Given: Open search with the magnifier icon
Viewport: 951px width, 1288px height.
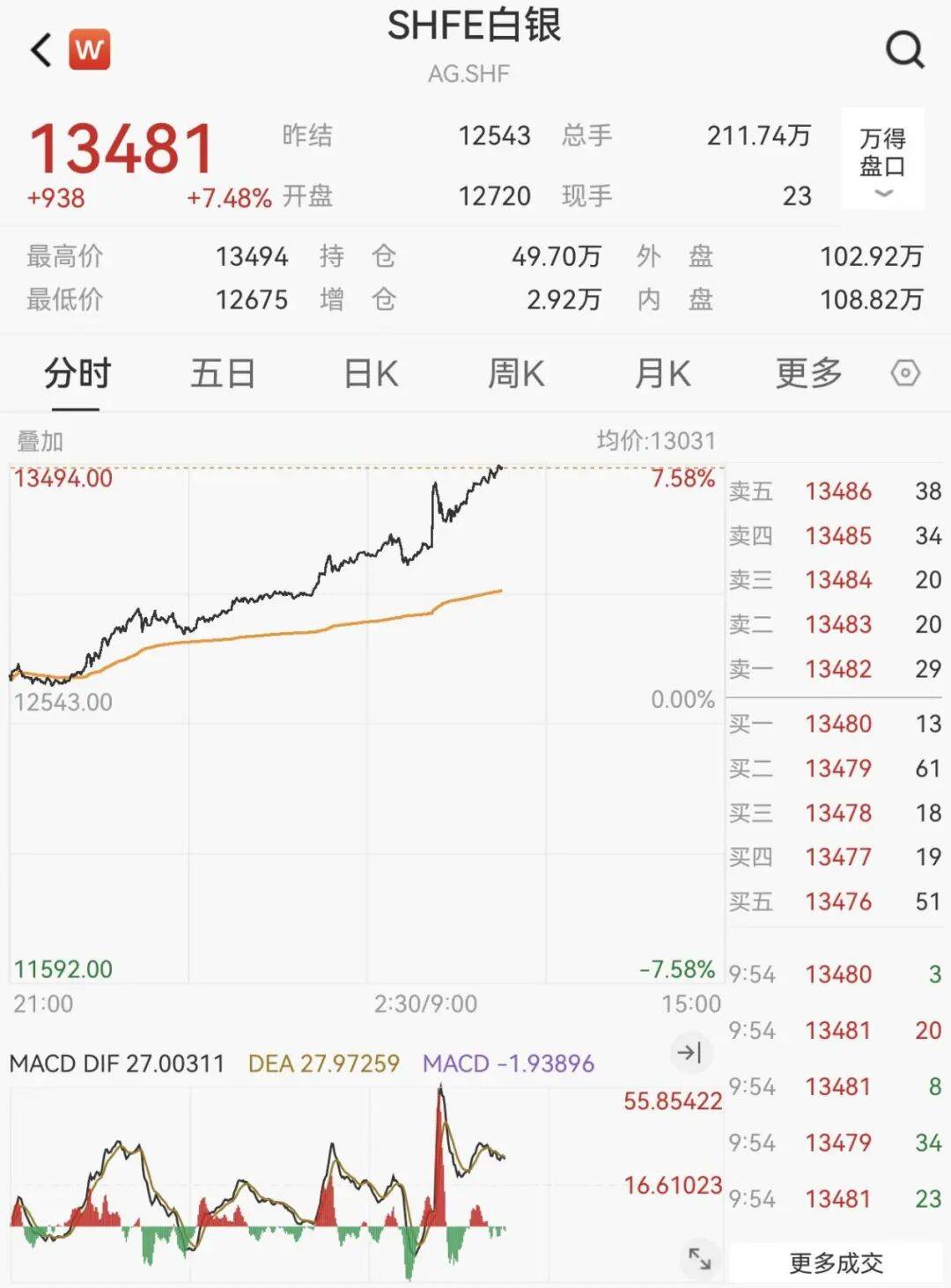Looking at the screenshot, I should [903, 50].
